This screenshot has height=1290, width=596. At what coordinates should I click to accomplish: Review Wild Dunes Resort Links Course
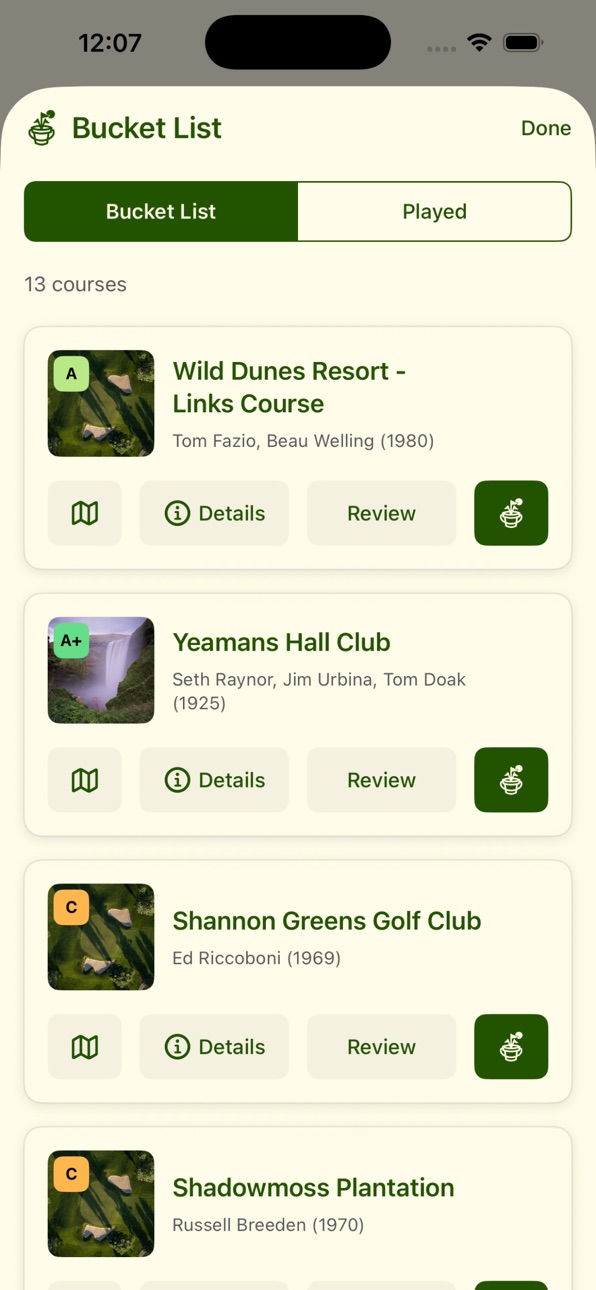point(381,513)
